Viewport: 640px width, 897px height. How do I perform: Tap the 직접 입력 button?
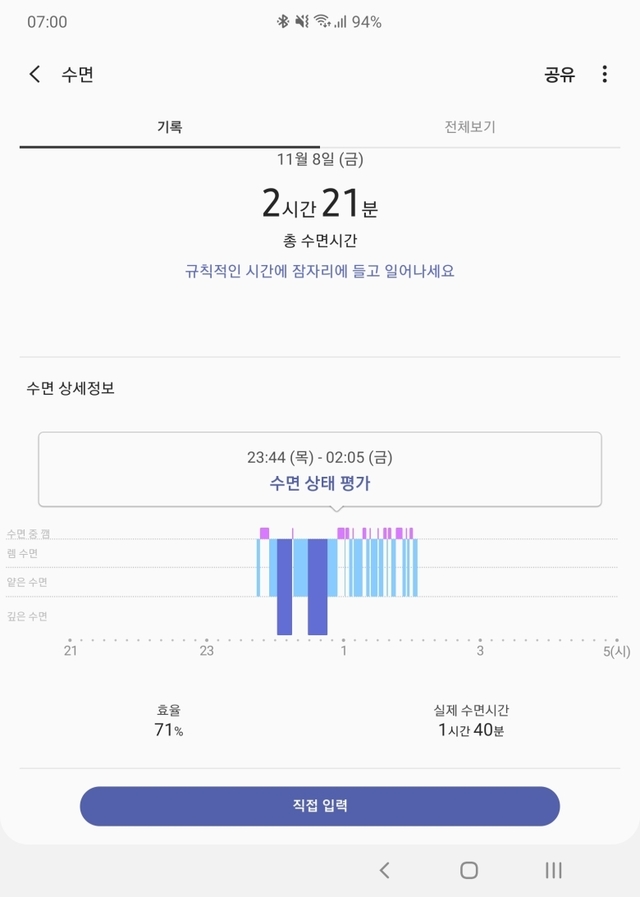(x=320, y=805)
